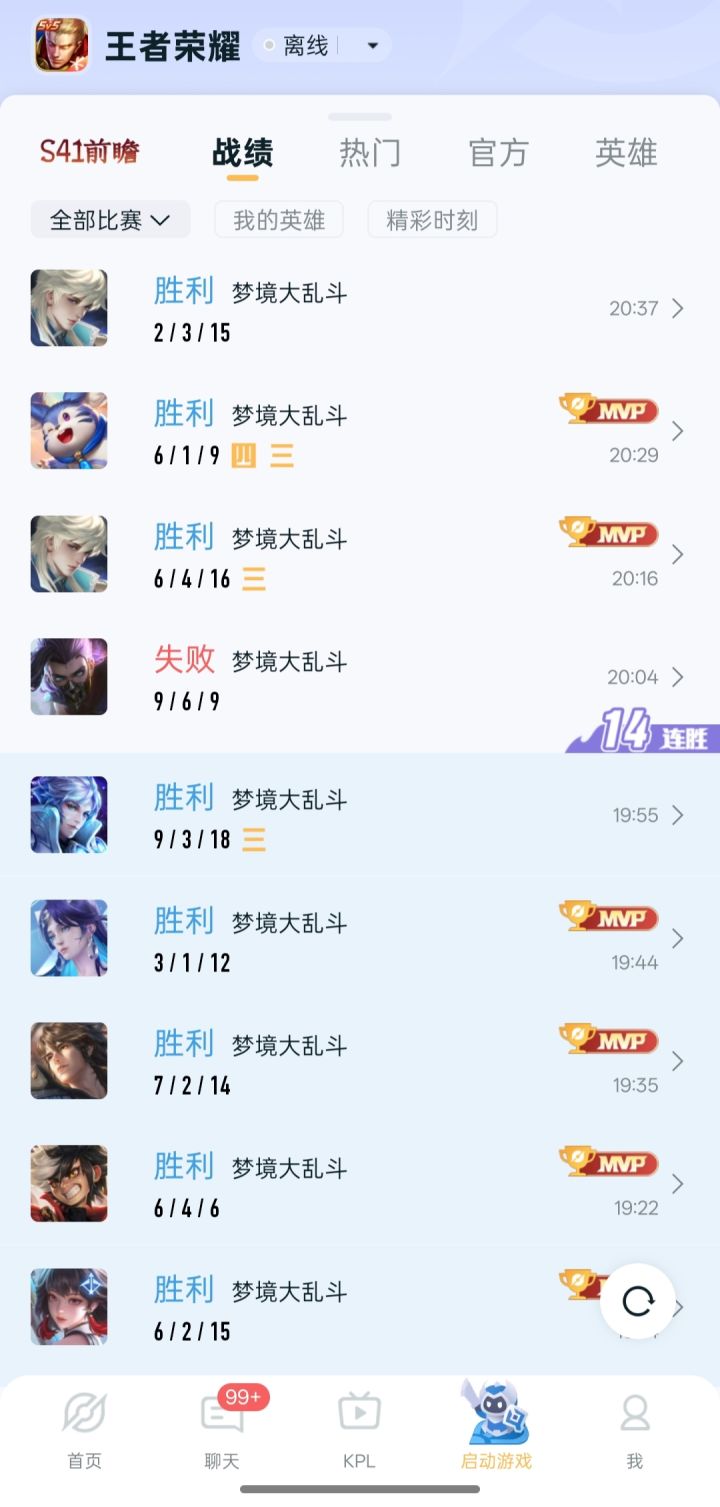Screen dimensions: 720x1507
Task: Tap the hero avatar of the first victory match
Action: click(68, 308)
